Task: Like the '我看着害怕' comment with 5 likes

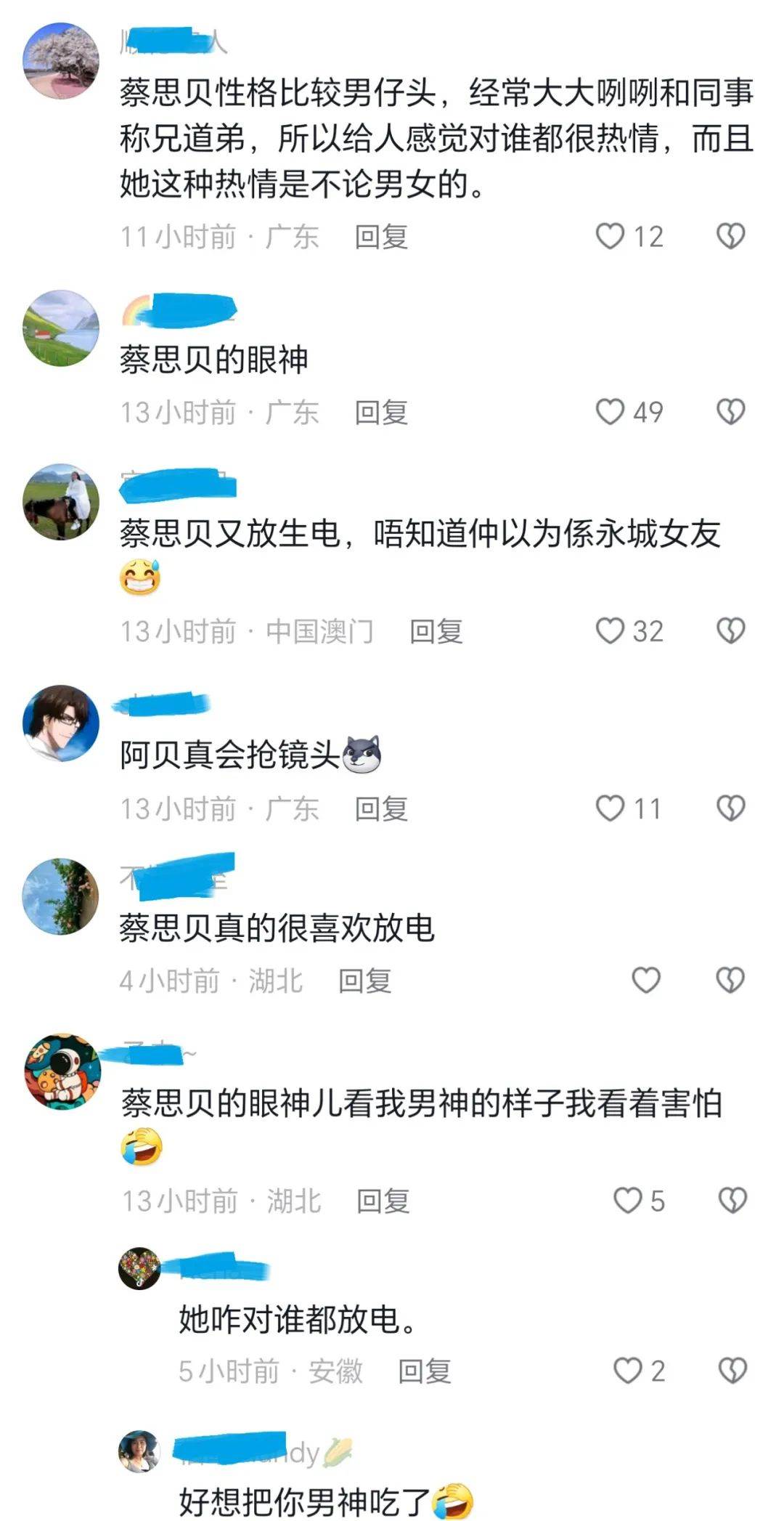Action: [628, 1201]
